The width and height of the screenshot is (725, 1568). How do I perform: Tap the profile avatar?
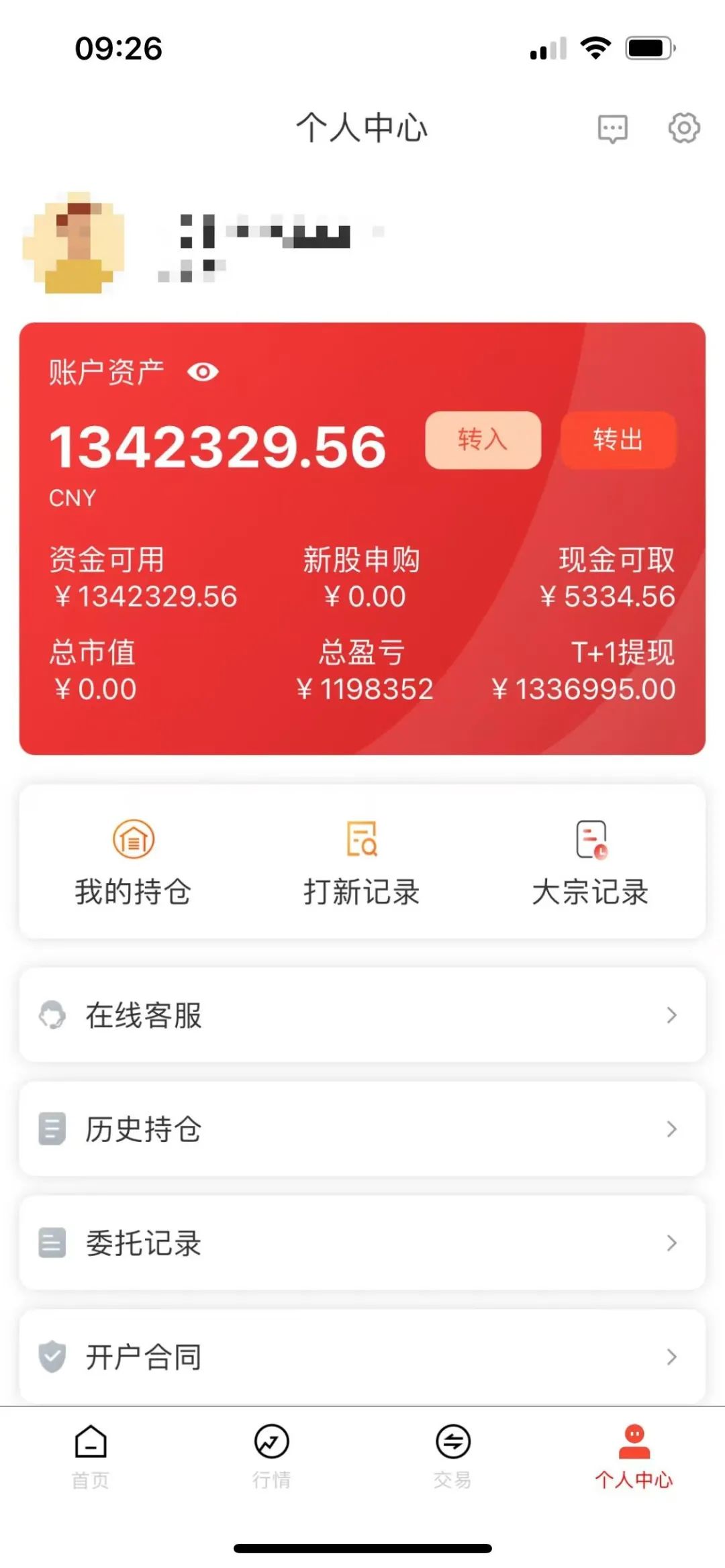tap(74, 243)
